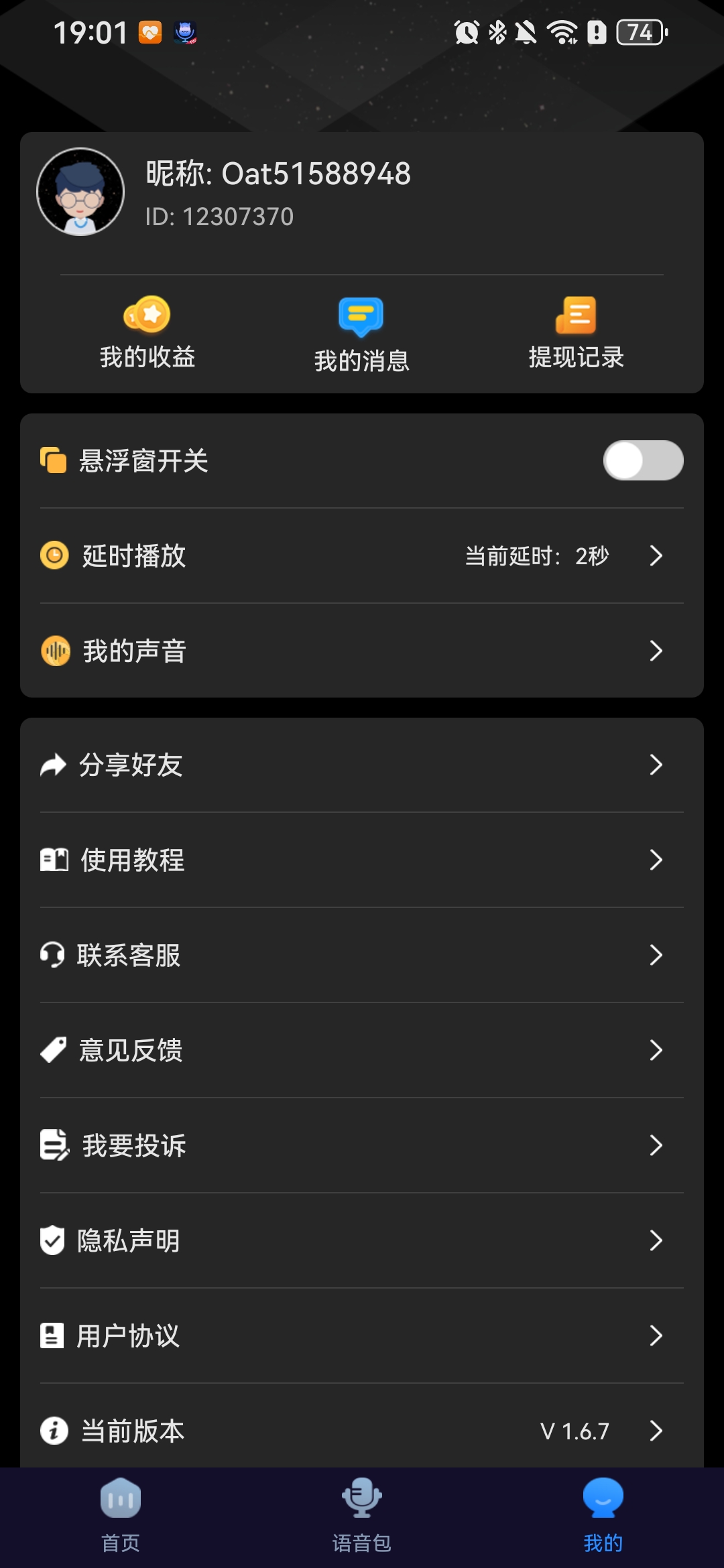Open 用户协议 user agreement
724x1568 pixels.
[x=362, y=1335]
